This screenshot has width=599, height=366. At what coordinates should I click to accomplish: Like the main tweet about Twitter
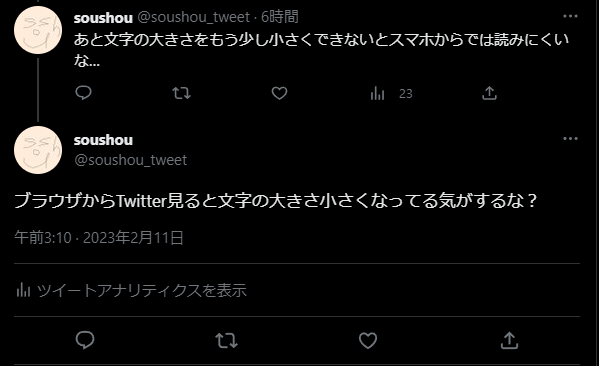point(368,340)
